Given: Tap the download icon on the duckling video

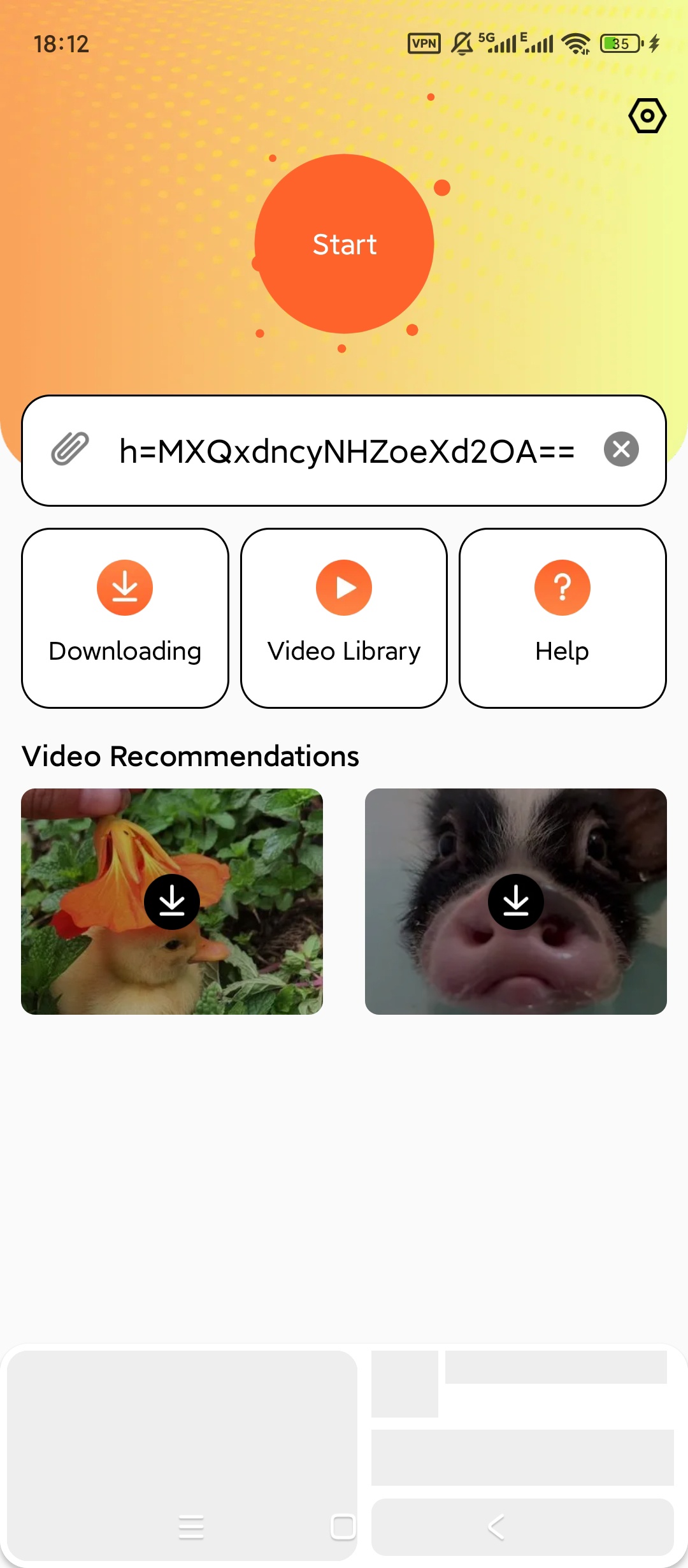Looking at the screenshot, I should pyautogui.click(x=172, y=901).
